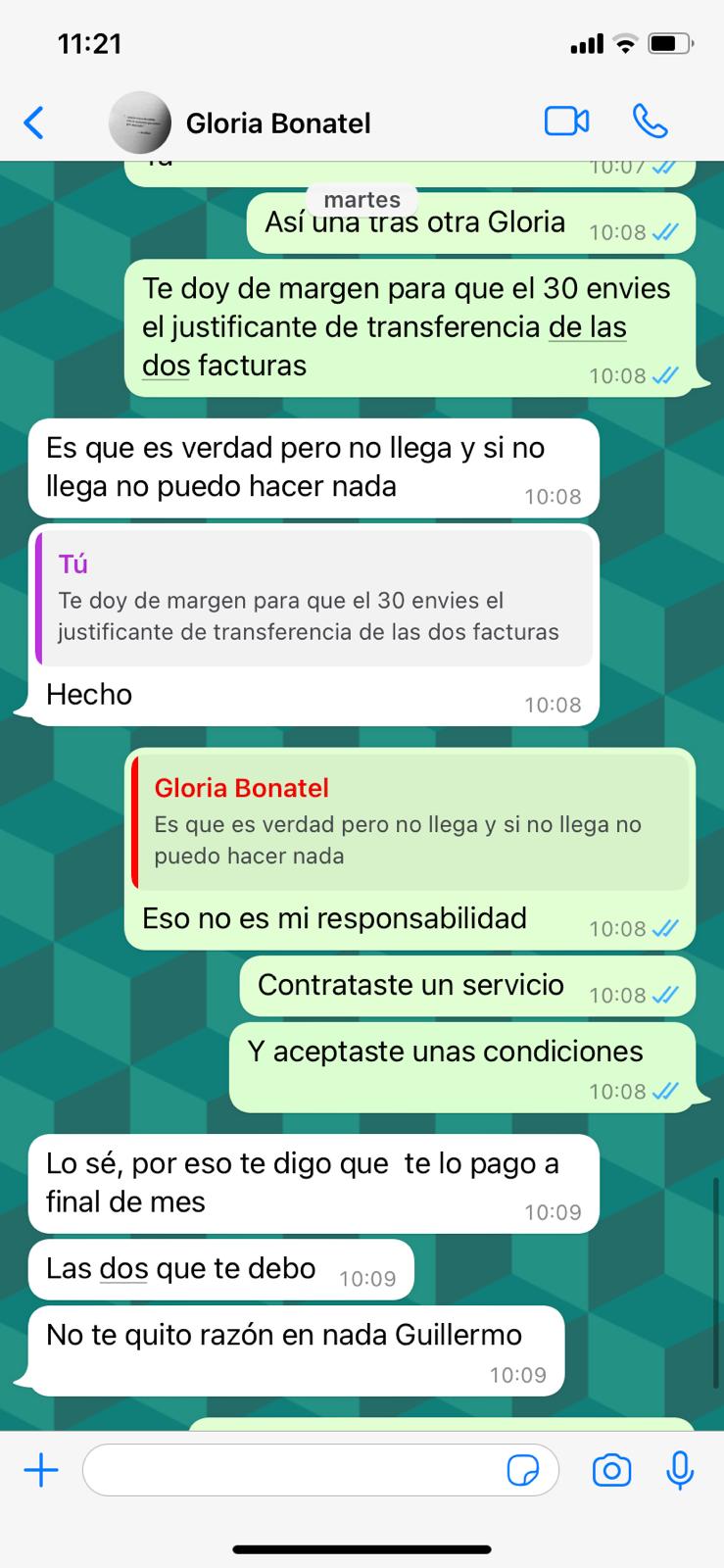Go back to the chat list

point(33,123)
